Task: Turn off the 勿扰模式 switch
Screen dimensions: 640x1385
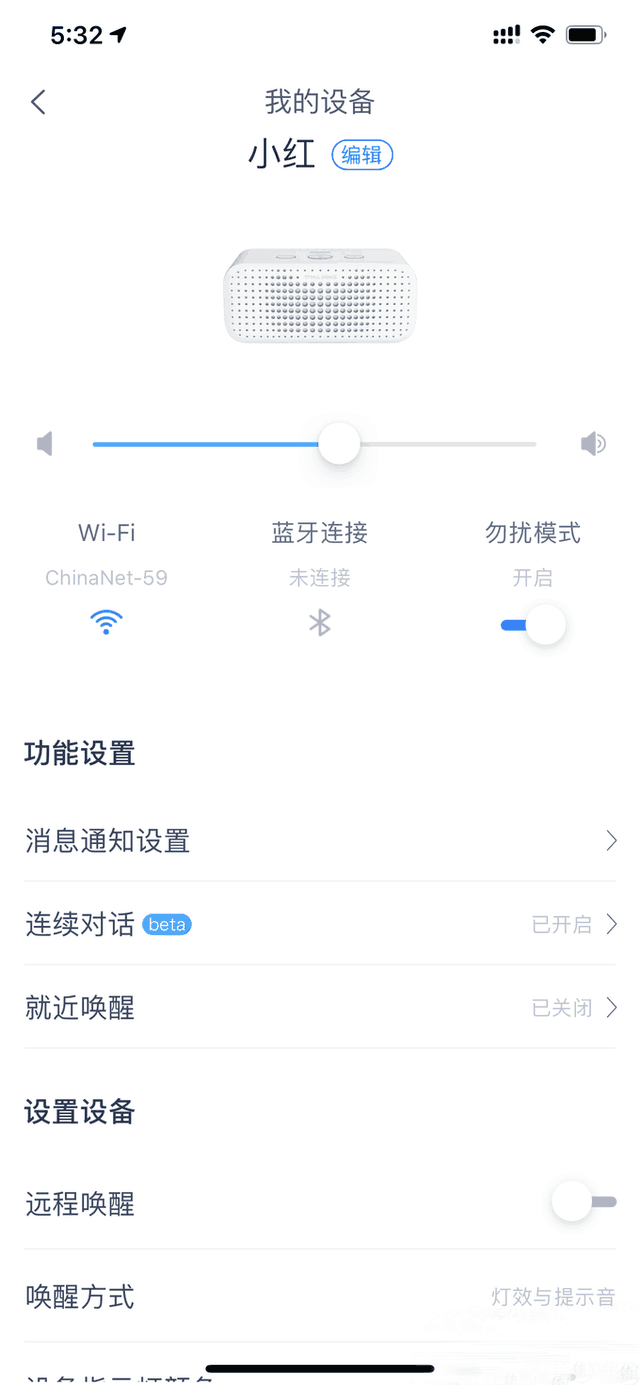Action: 534,625
